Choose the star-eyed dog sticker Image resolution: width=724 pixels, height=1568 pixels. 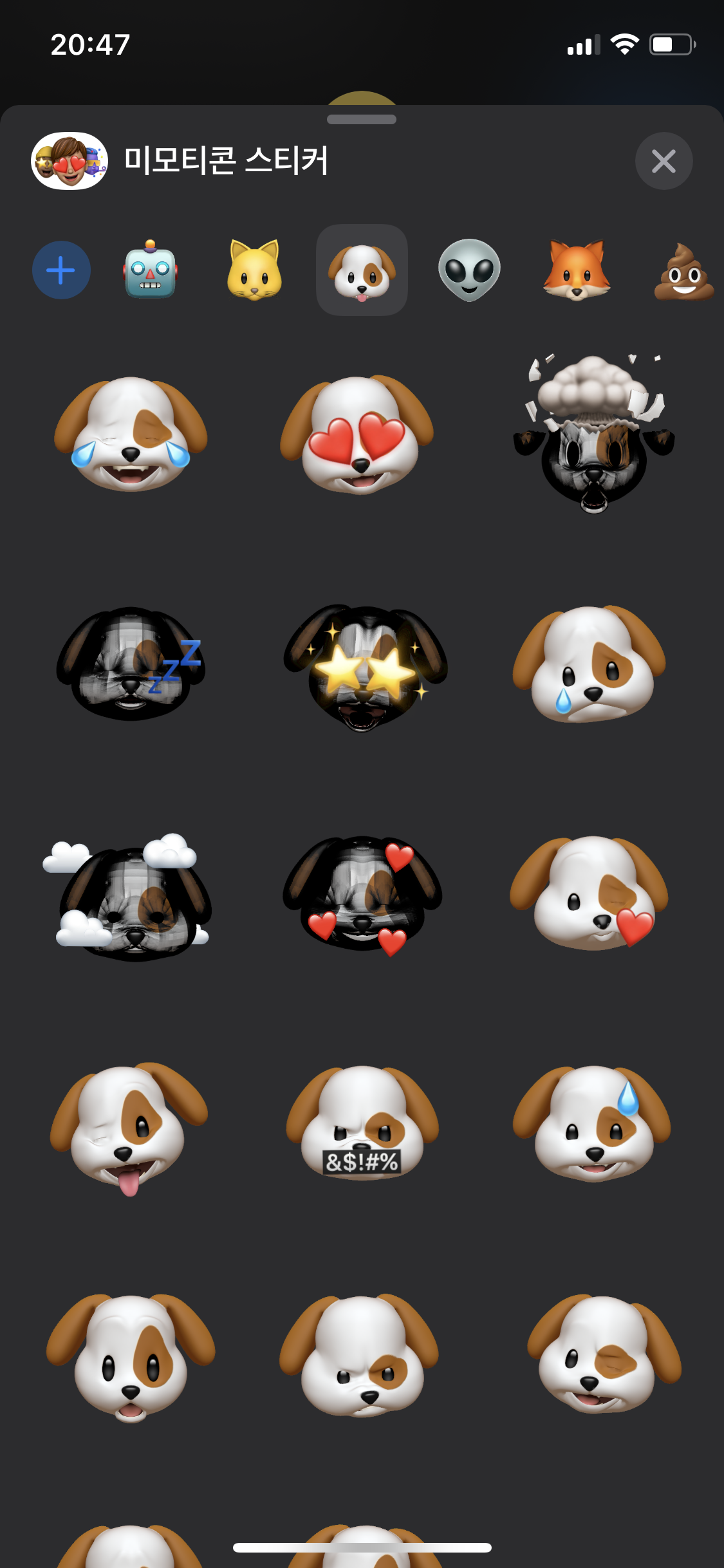pos(364,667)
